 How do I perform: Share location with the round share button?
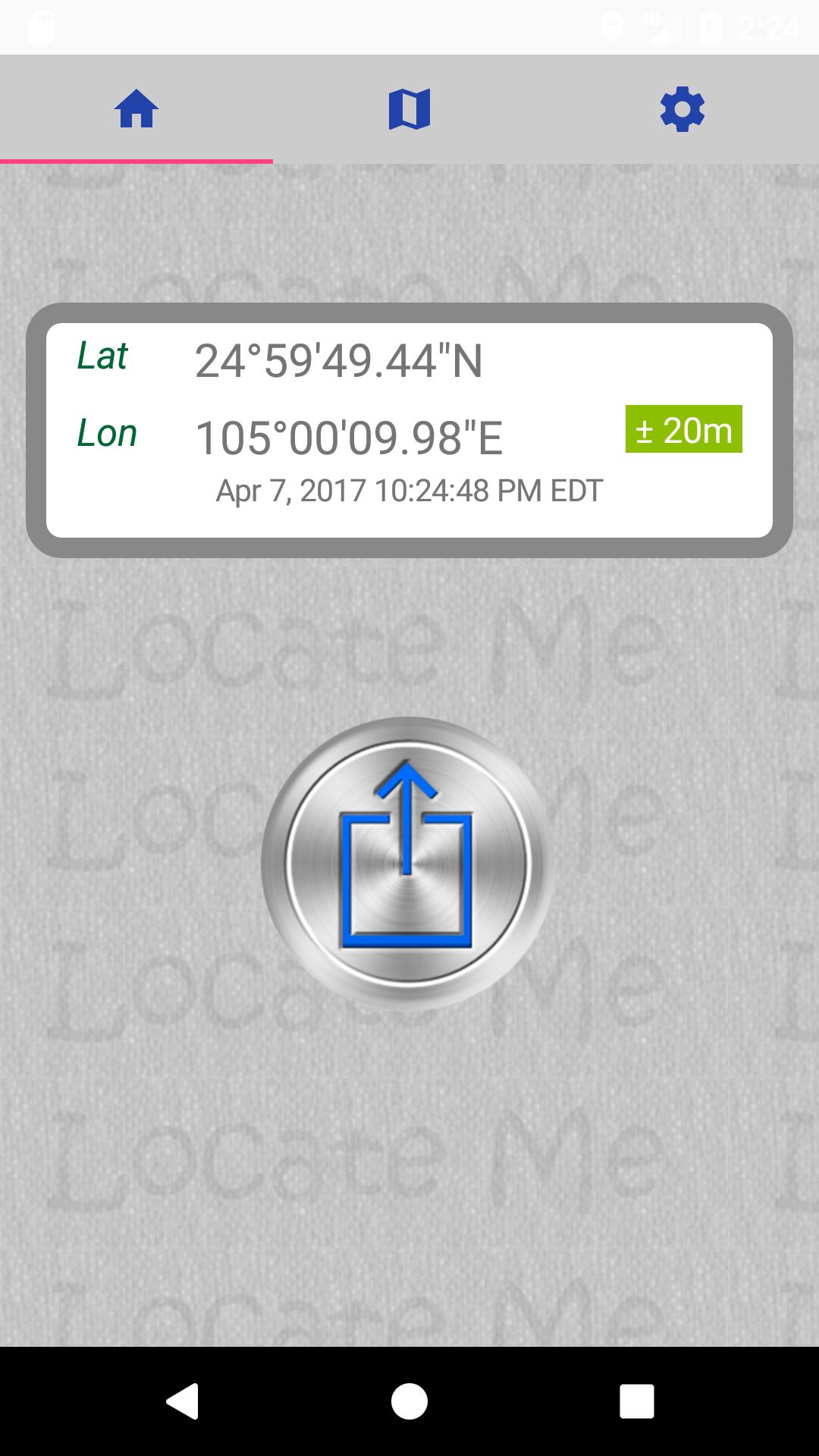(407, 863)
